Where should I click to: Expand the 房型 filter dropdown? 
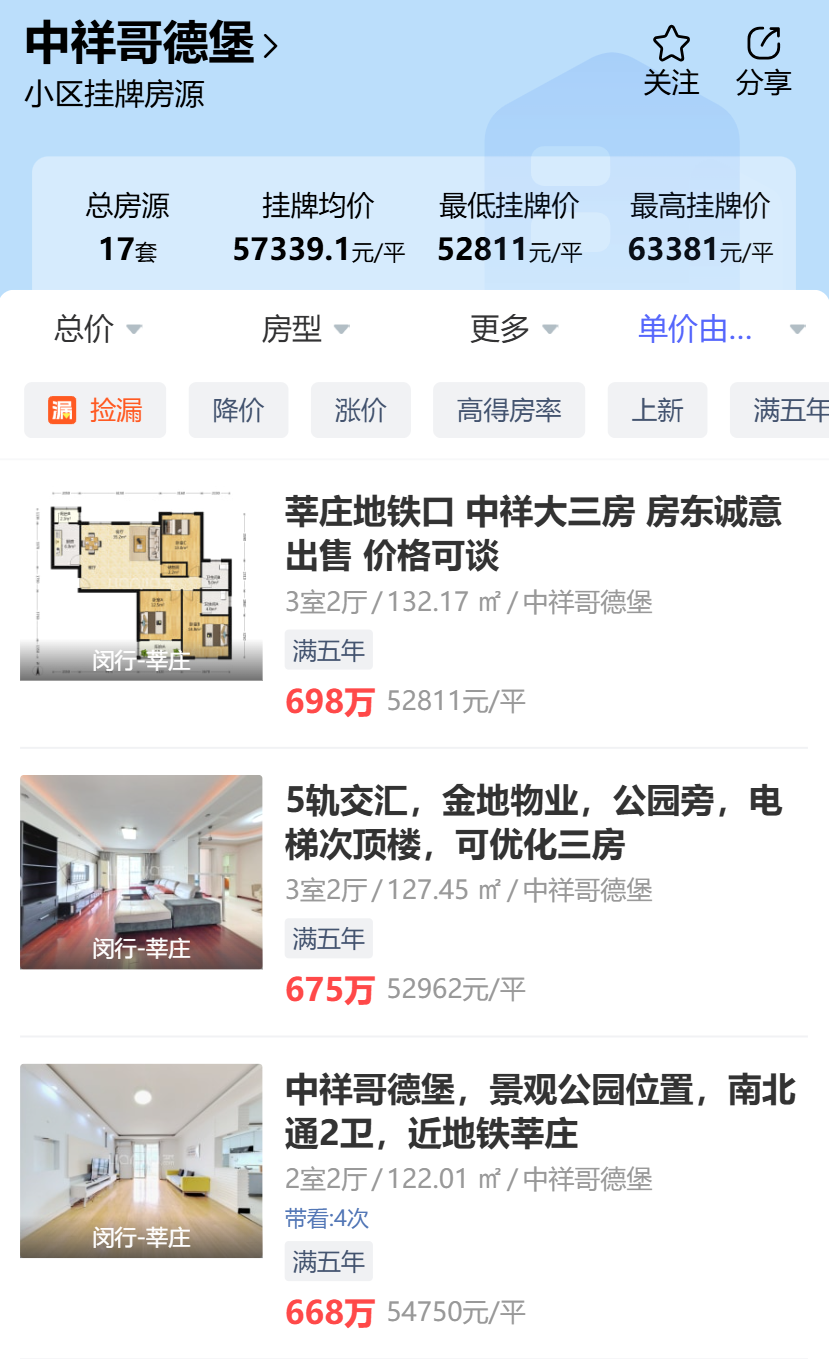coord(305,328)
